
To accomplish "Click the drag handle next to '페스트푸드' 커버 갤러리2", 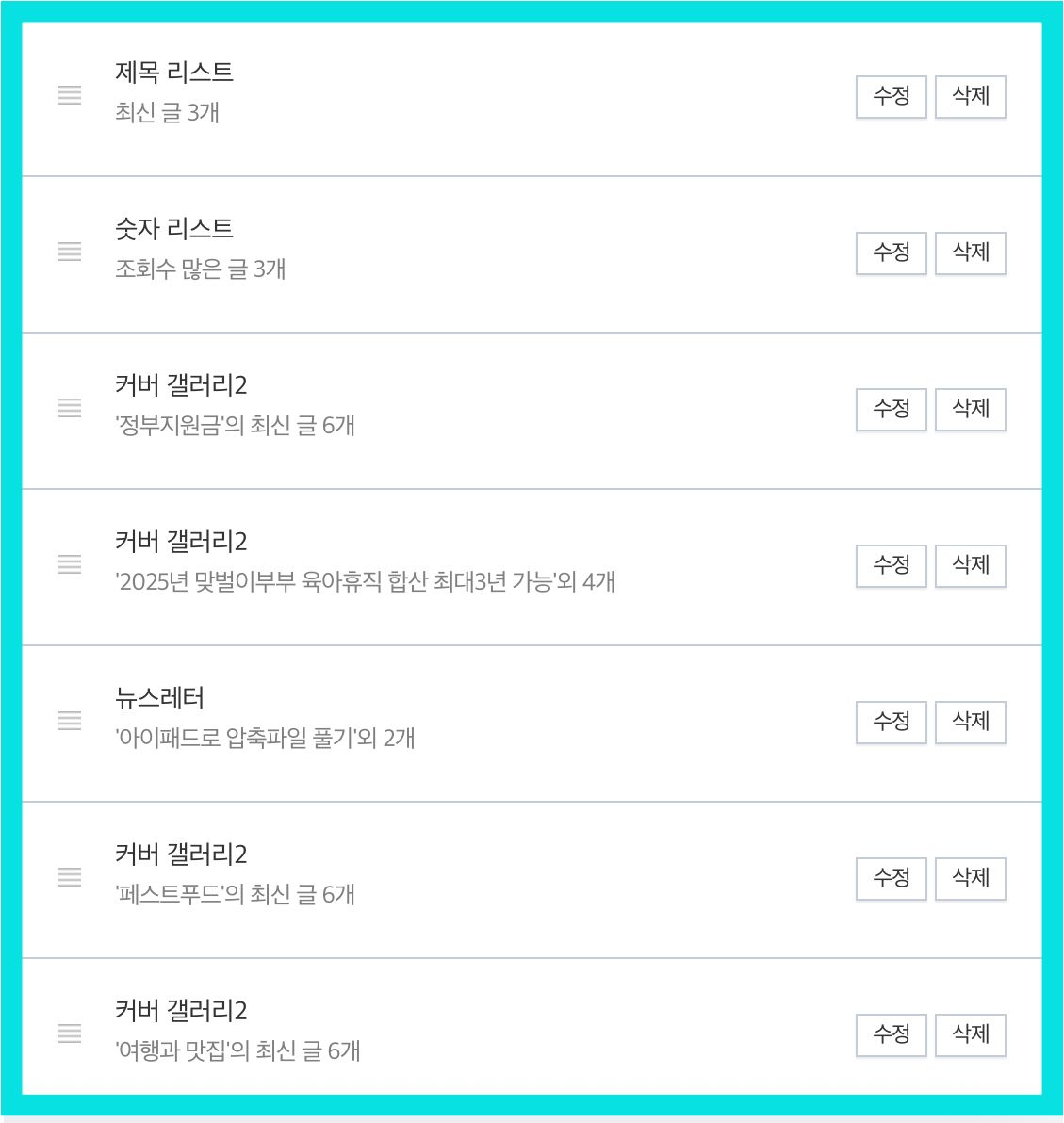I will pyautogui.click(x=71, y=877).
